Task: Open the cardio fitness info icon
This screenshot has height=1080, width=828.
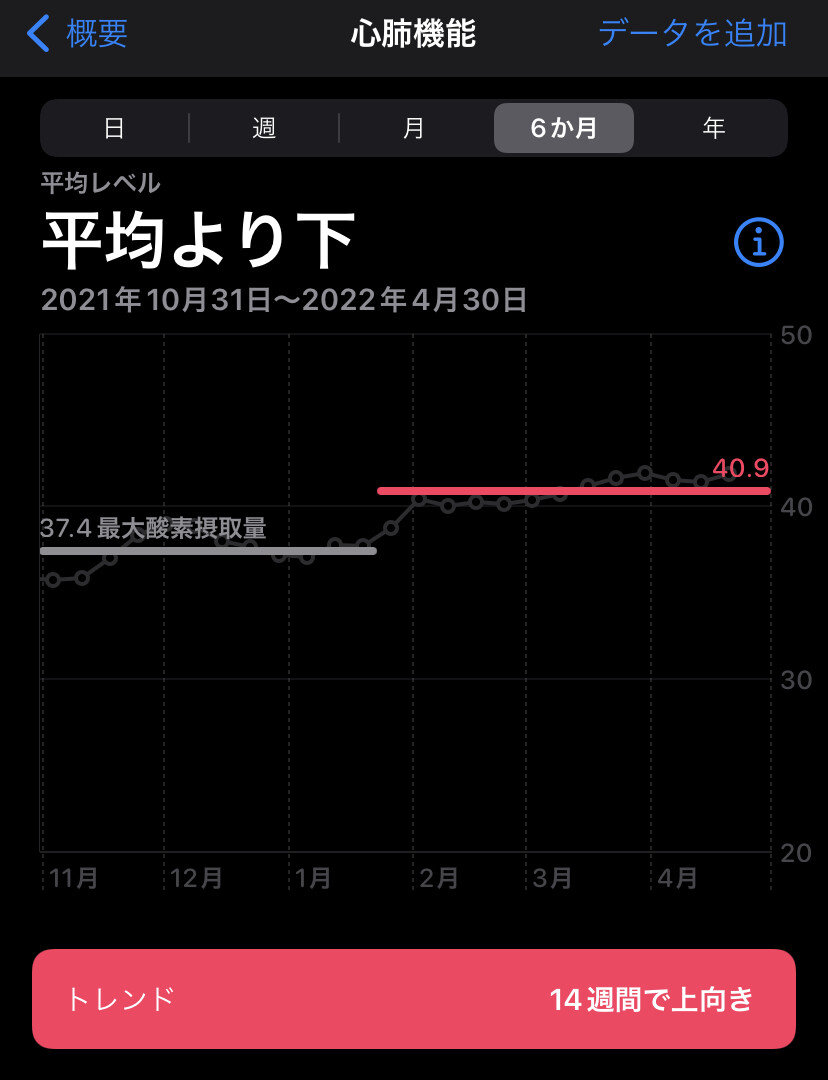Action: [759, 242]
